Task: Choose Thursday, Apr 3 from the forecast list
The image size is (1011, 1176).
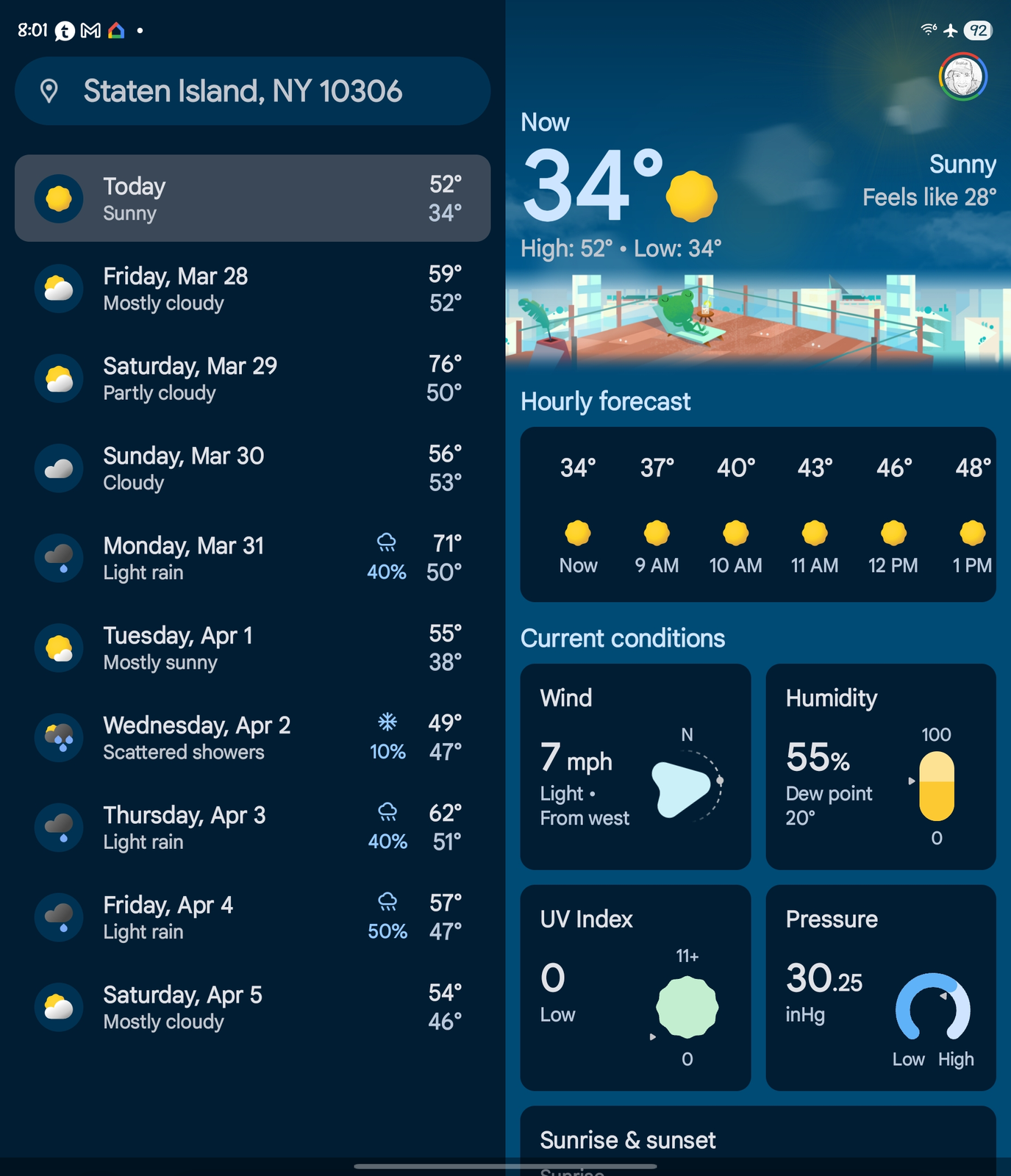Action: [252, 828]
